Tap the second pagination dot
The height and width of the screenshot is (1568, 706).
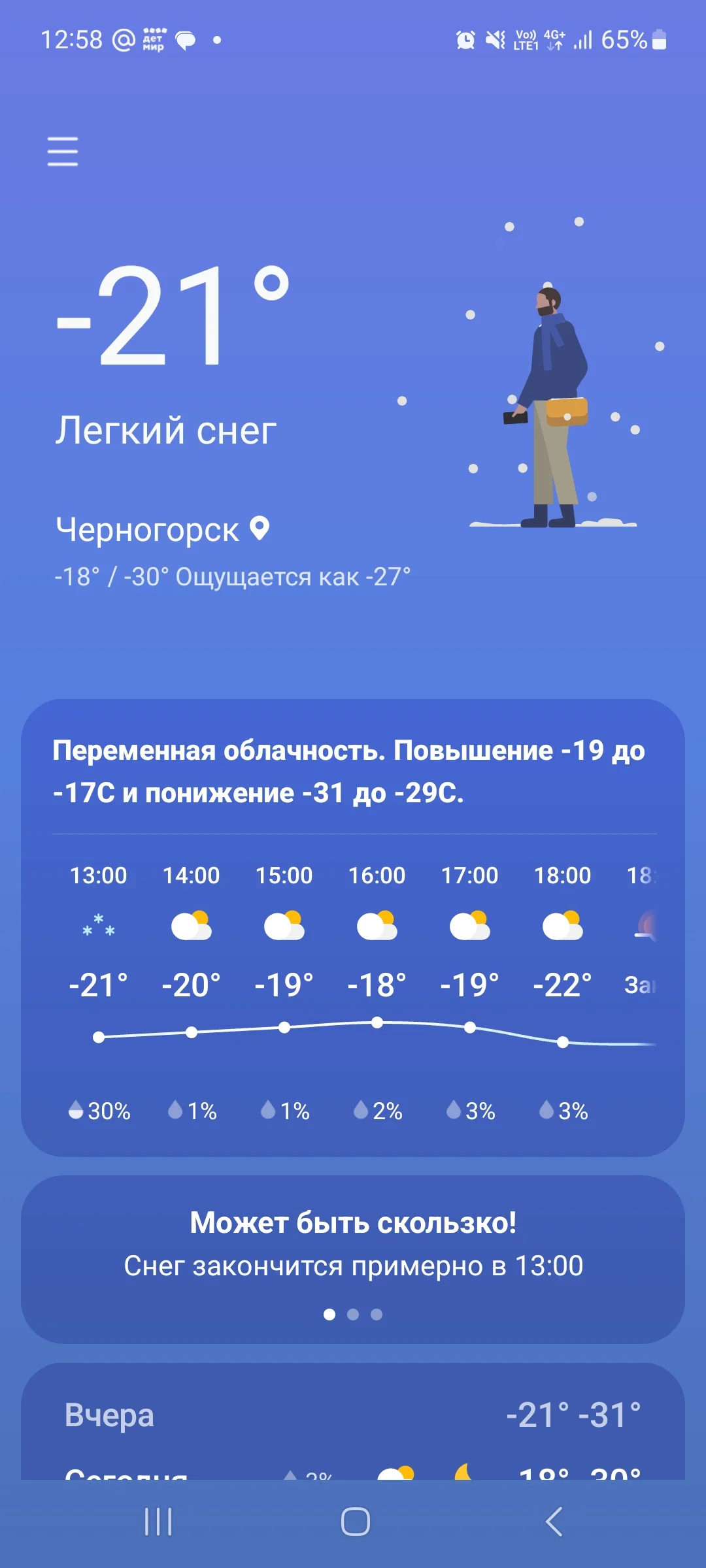pyautogui.click(x=353, y=1313)
